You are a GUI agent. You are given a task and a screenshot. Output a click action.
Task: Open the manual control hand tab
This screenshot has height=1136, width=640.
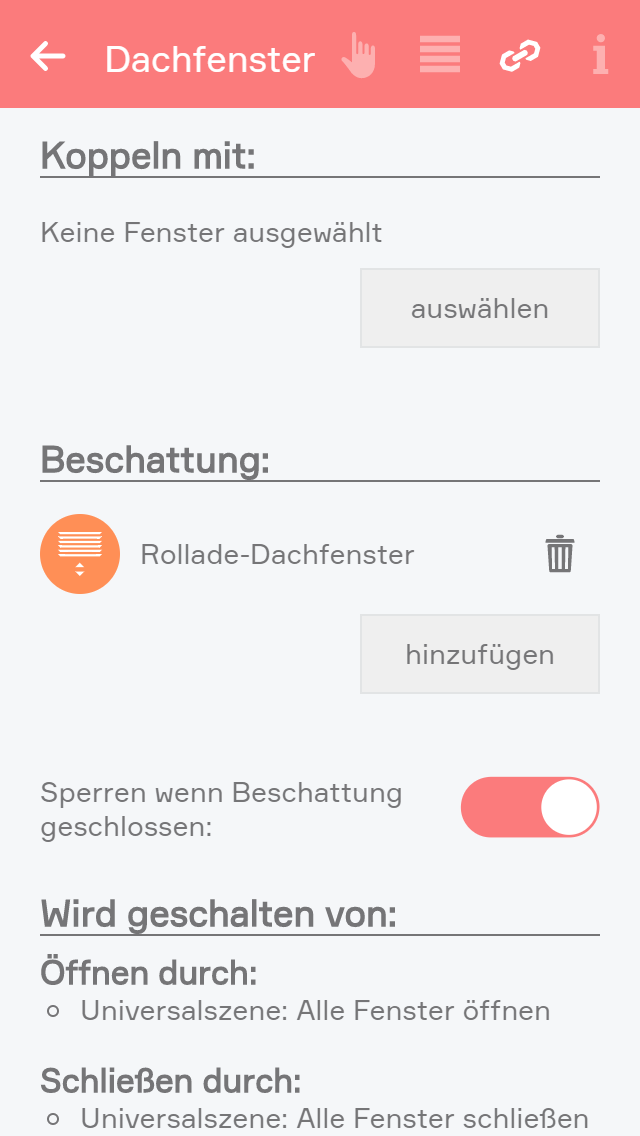point(359,56)
